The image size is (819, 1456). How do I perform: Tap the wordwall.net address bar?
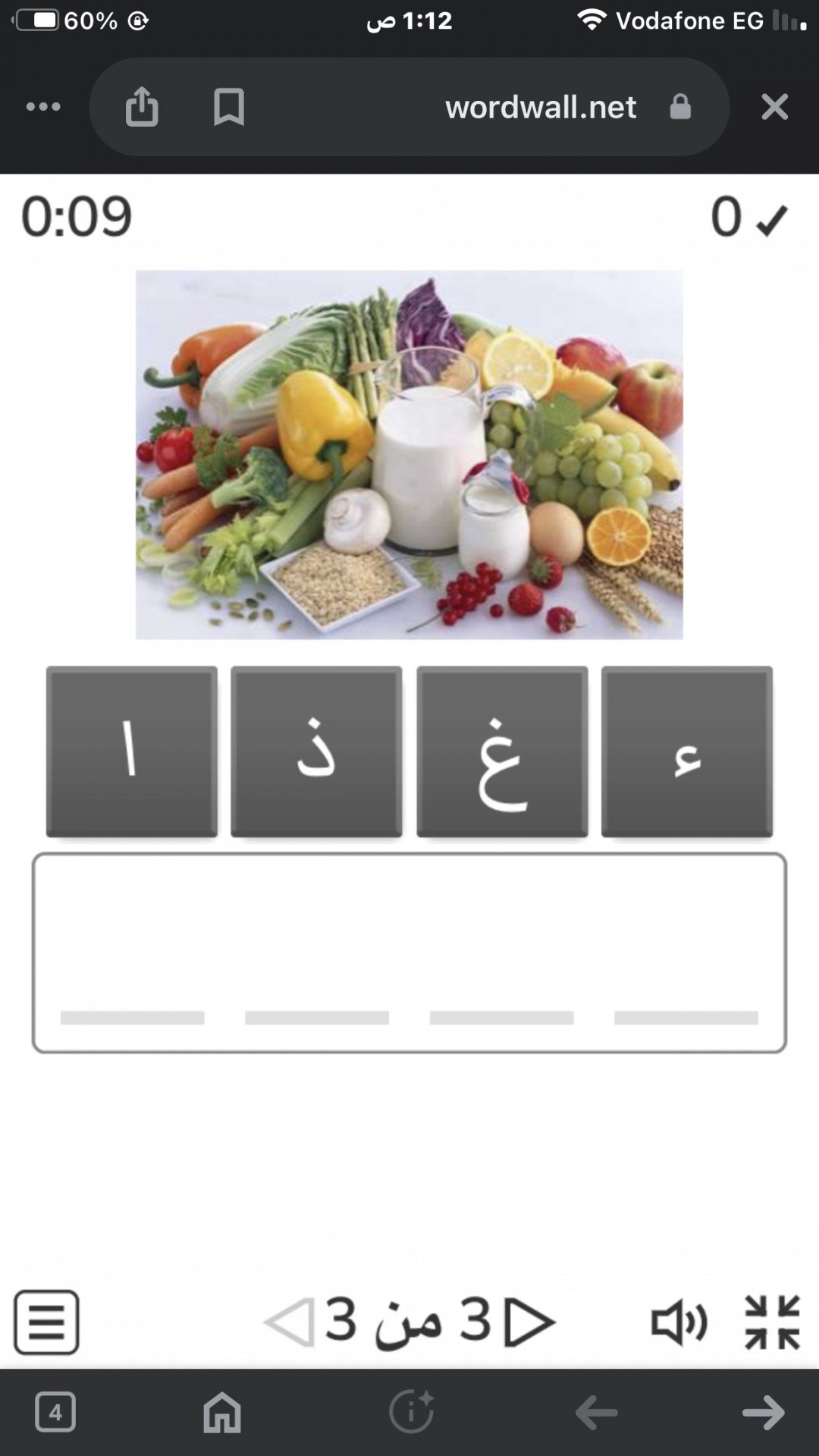point(540,107)
